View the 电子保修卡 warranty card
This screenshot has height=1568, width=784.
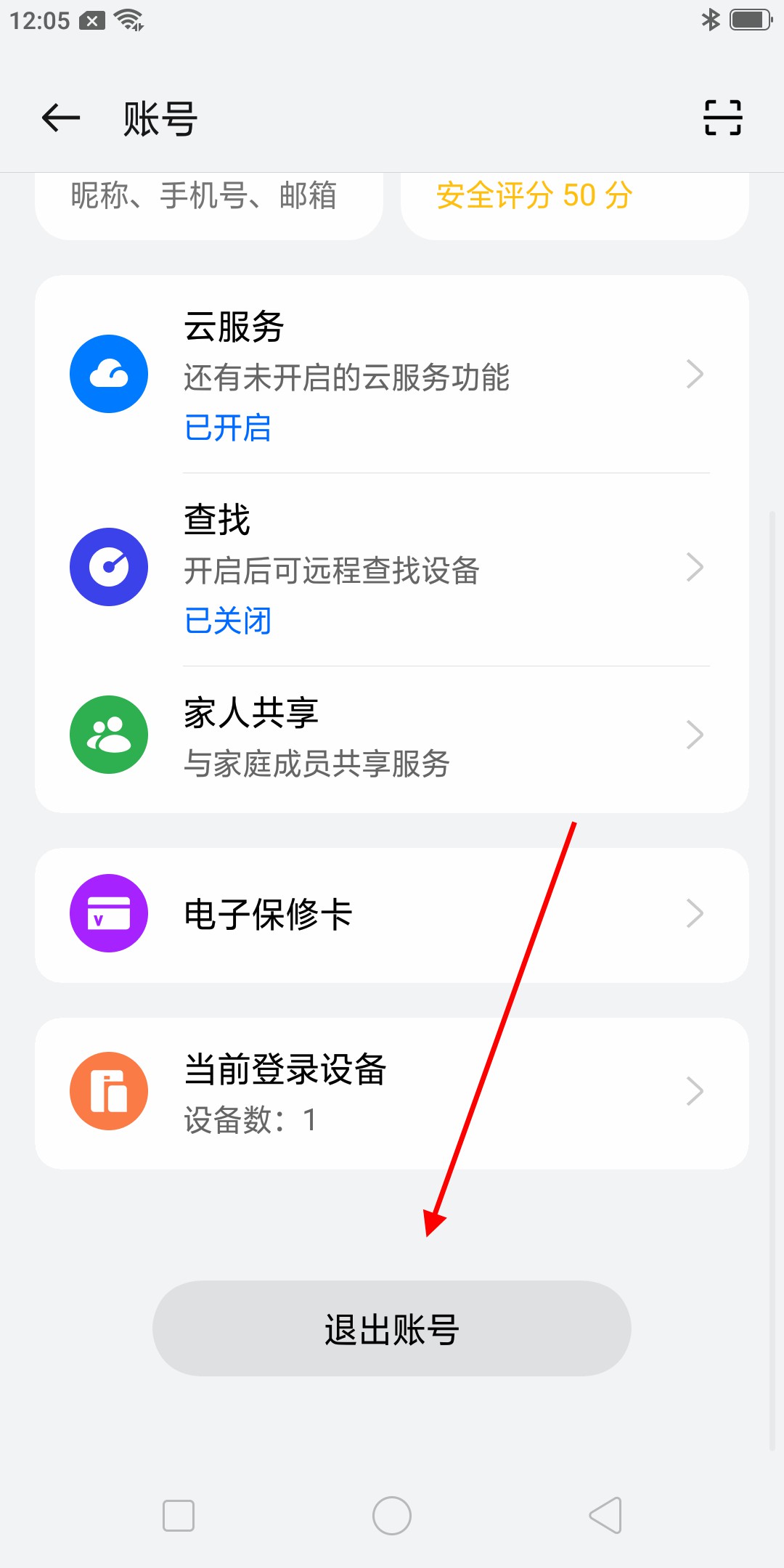(392, 915)
